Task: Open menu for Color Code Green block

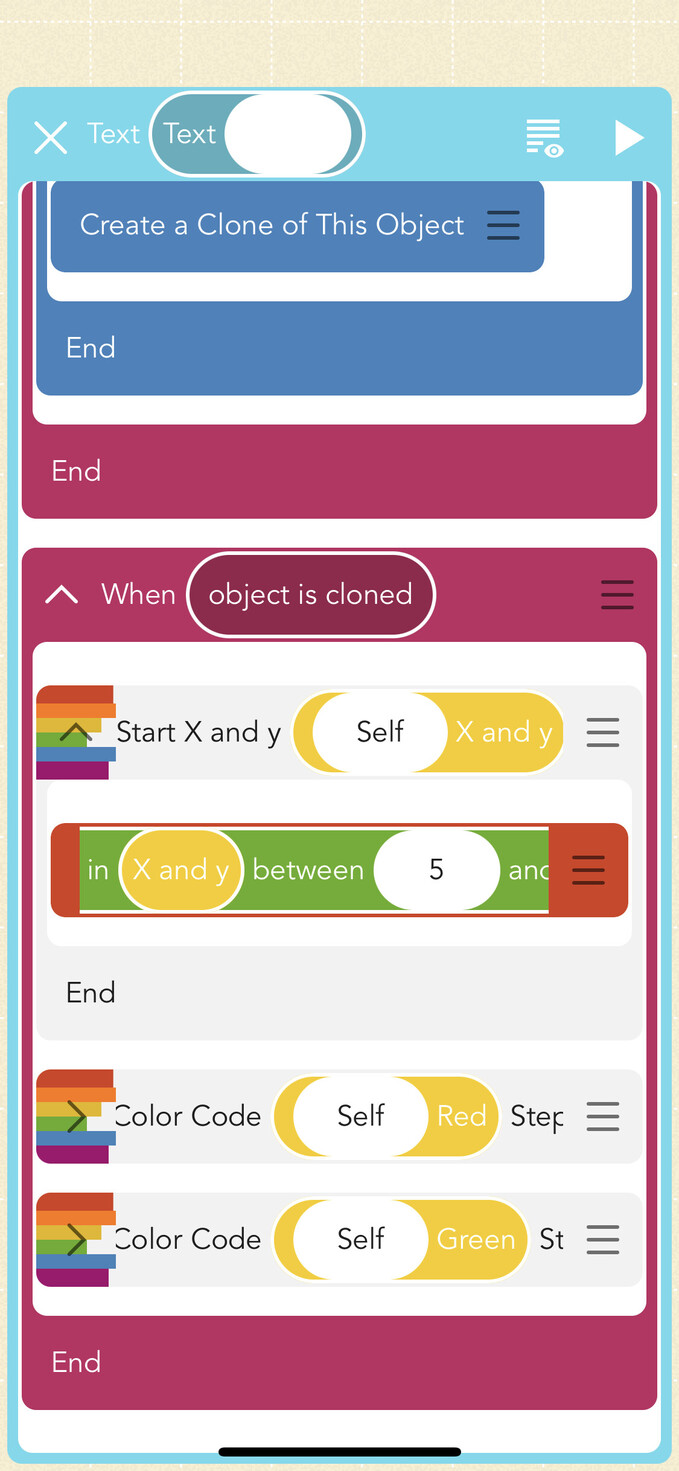Action: 602,1240
